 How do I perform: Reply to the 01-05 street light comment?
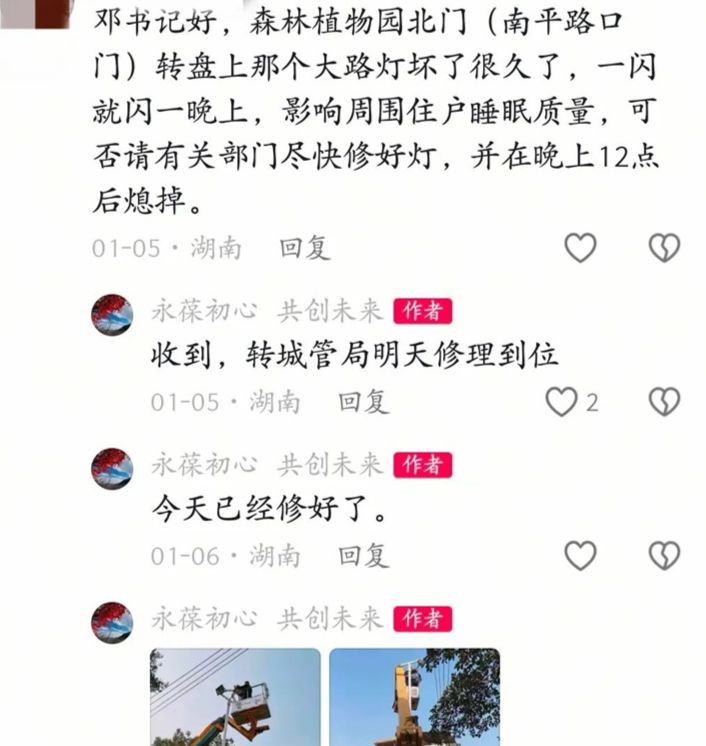tap(305, 248)
